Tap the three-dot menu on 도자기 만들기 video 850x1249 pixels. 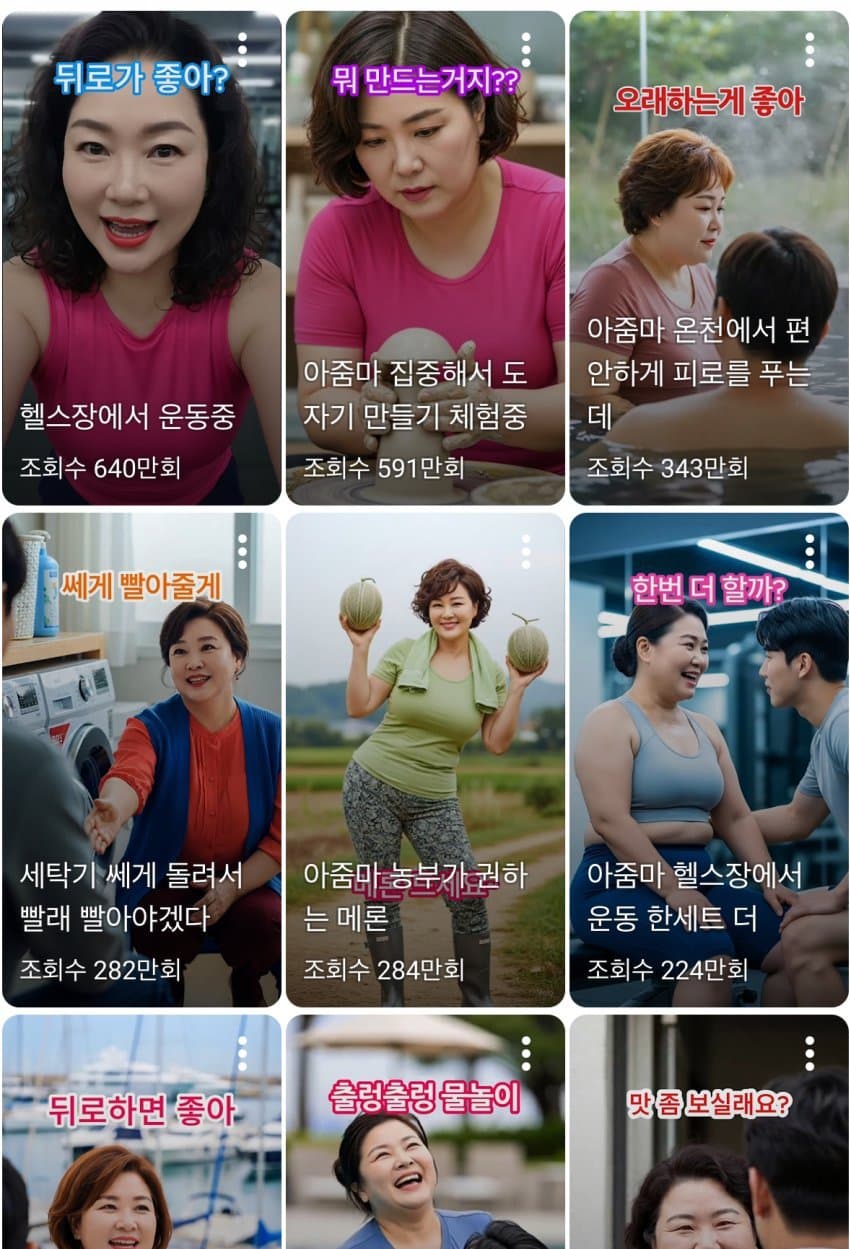(x=526, y=49)
